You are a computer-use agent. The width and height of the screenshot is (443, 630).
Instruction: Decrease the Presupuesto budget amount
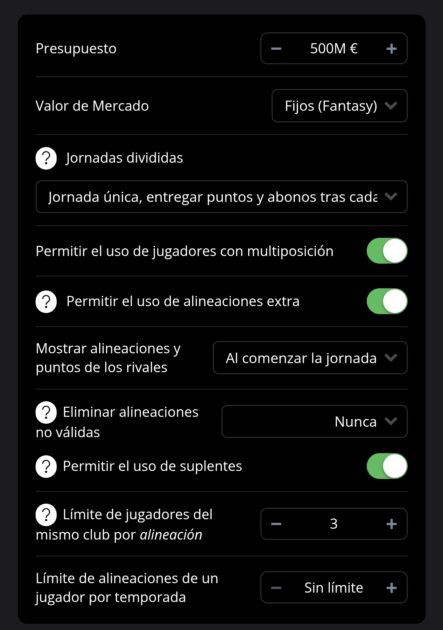pos(276,49)
